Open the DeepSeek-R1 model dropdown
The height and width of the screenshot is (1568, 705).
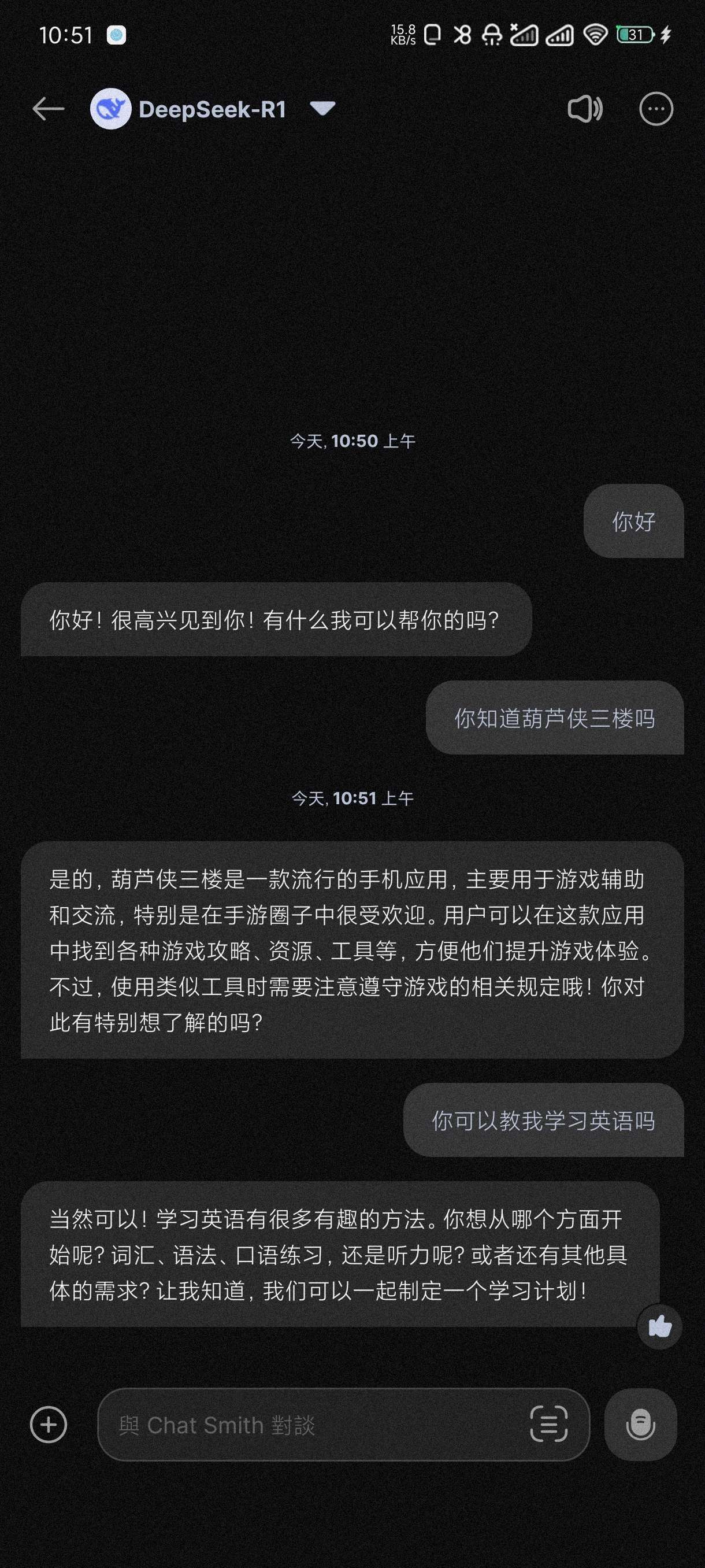(x=322, y=109)
